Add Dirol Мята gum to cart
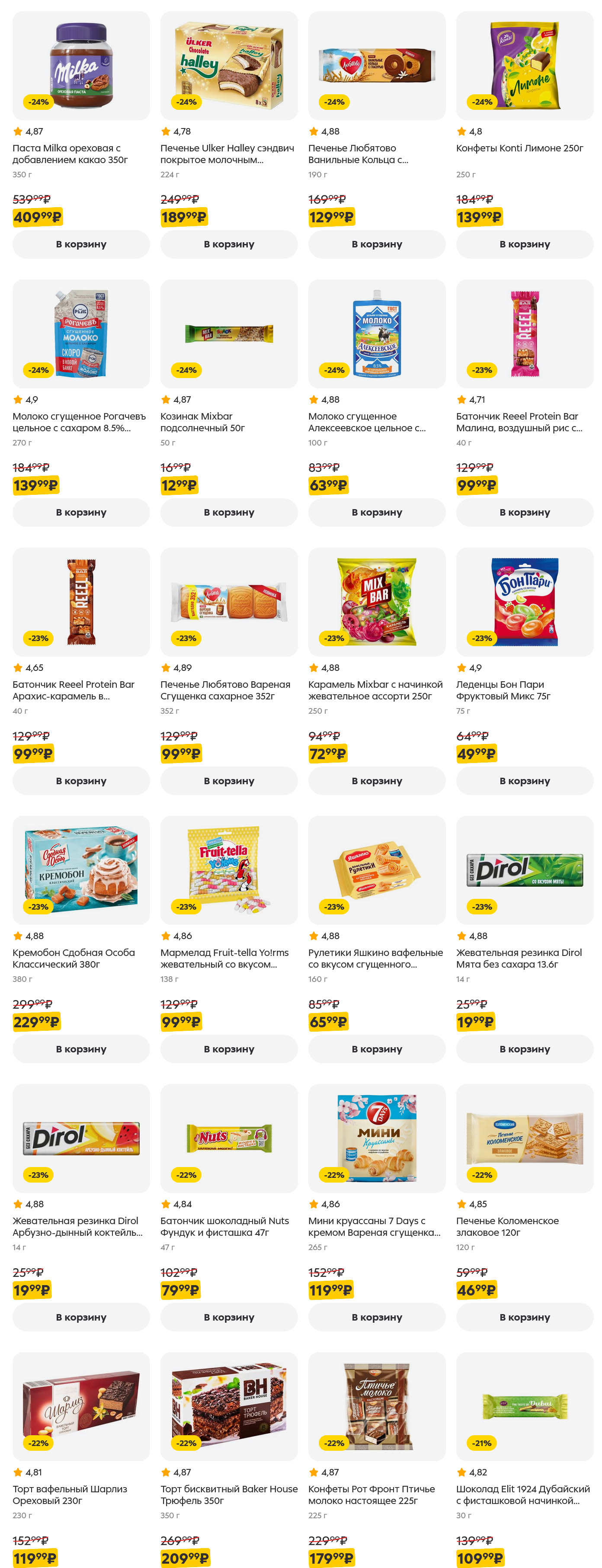Viewport: 602px width, 1568px height. [525, 1049]
